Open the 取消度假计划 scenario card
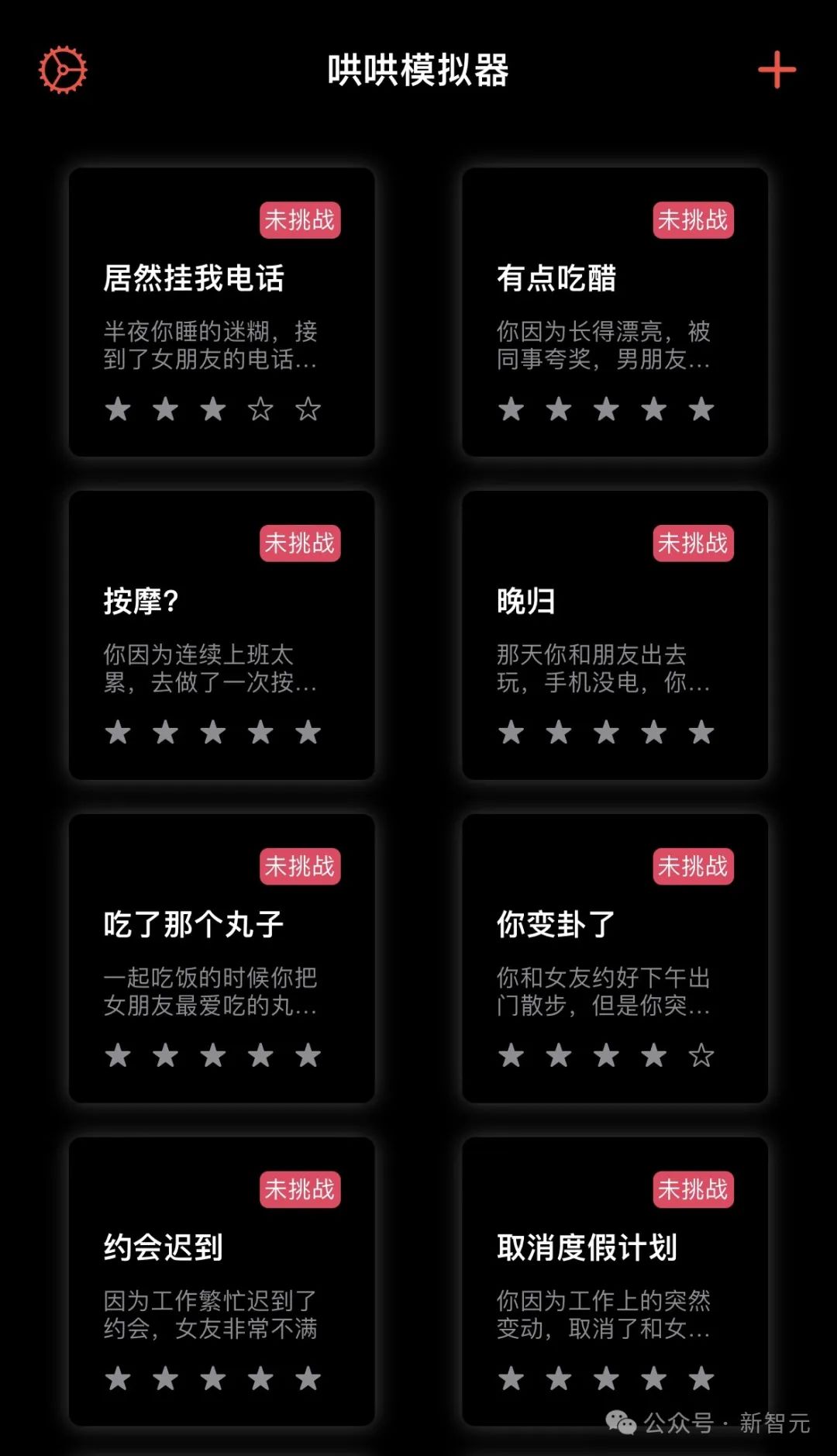The height and width of the screenshot is (1456, 837). [x=615, y=1281]
